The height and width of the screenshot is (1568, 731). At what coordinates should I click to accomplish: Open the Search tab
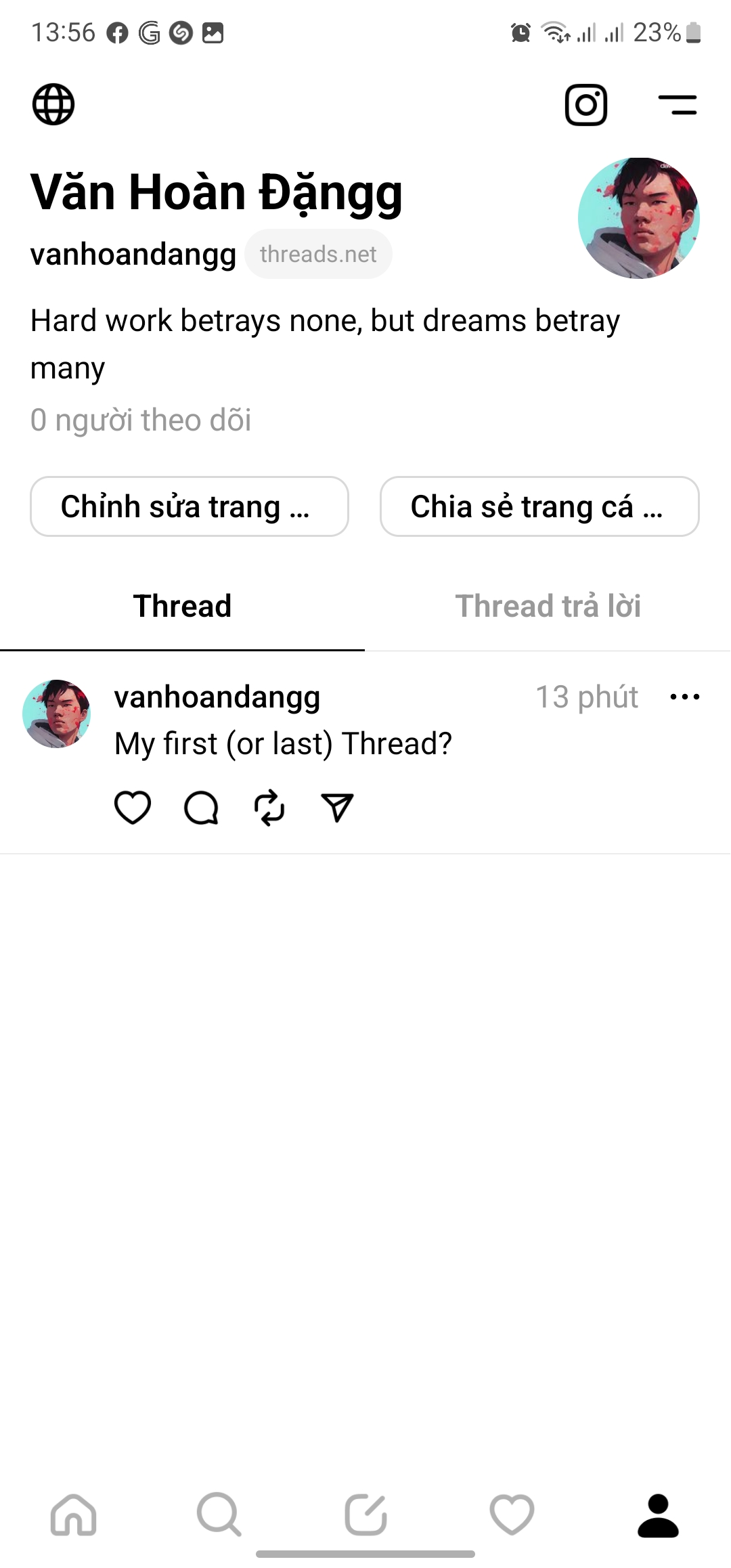pyautogui.click(x=219, y=1514)
